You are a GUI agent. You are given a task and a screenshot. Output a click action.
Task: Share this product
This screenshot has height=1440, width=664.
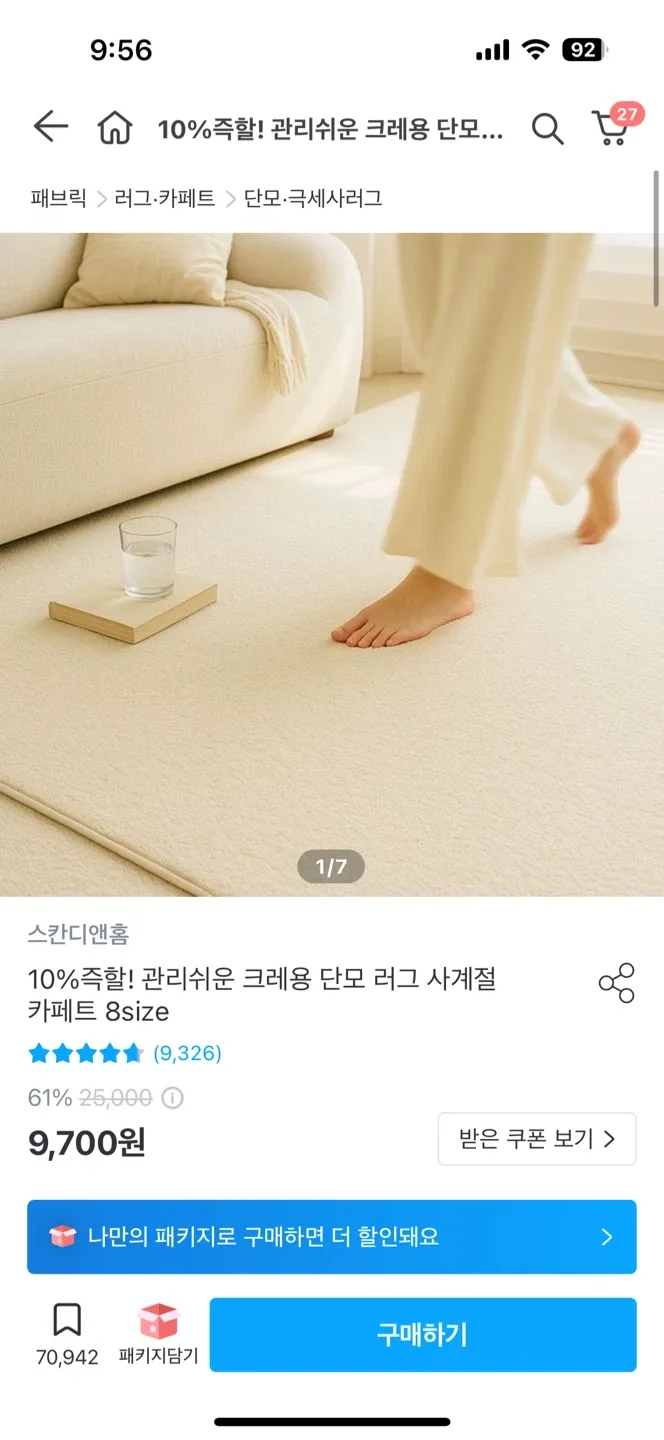pyautogui.click(x=616, y=983)
